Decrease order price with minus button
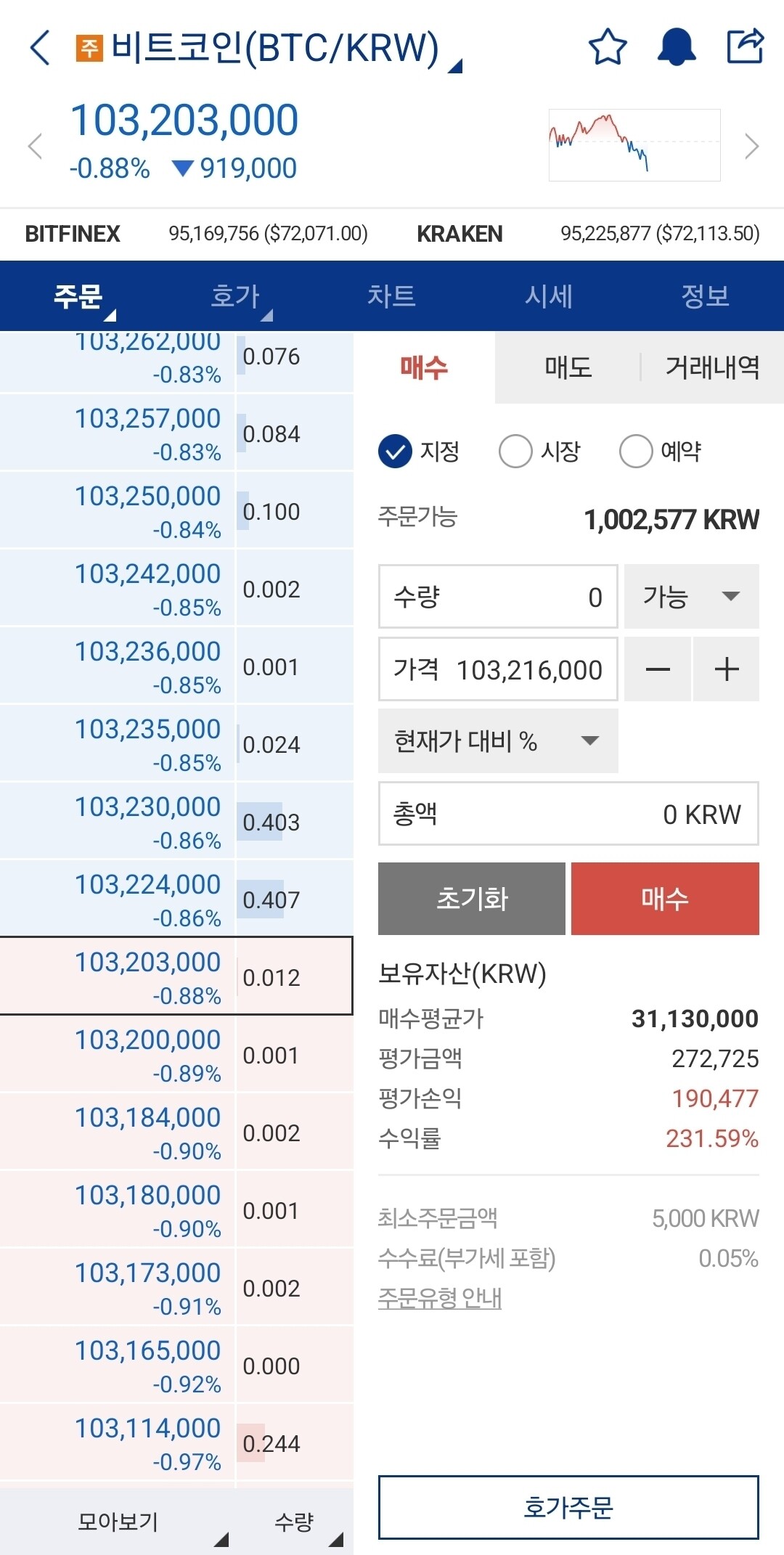 [657, 669]
